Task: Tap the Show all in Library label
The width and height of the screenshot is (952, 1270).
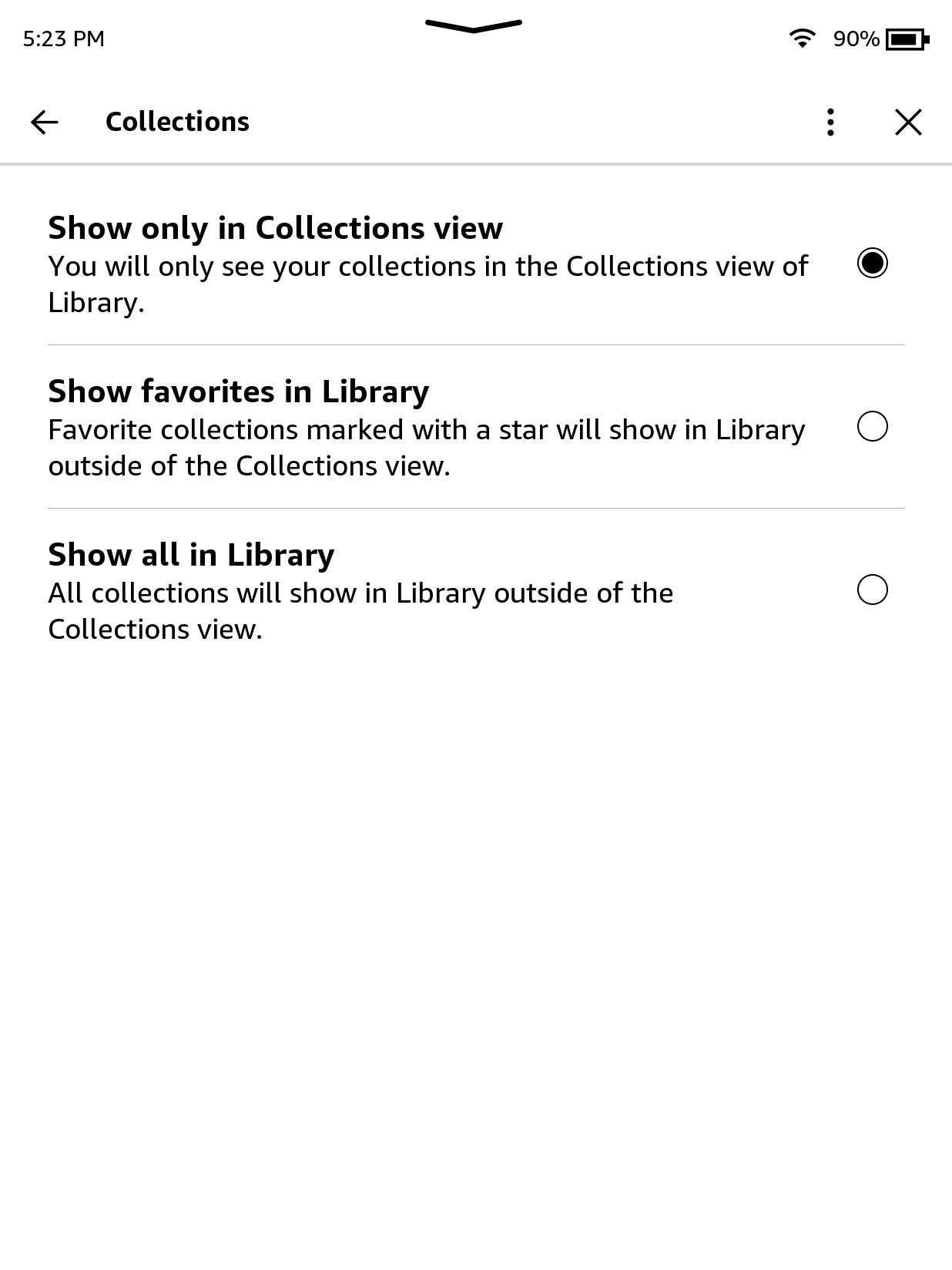Action: pyautogui.click(x=189, y=553)
